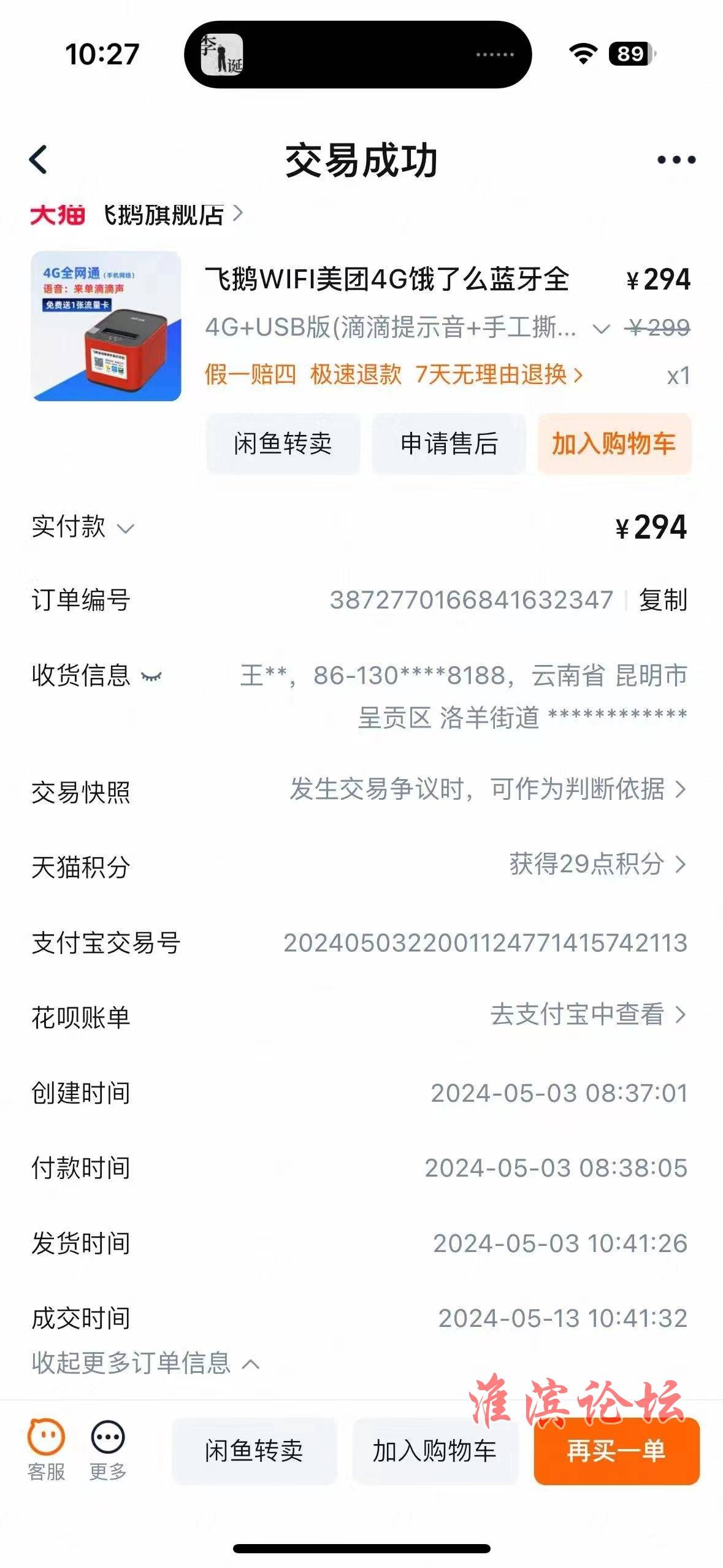Reveal hidden 收货信息 with the eye icon

[x=151, y=676]
